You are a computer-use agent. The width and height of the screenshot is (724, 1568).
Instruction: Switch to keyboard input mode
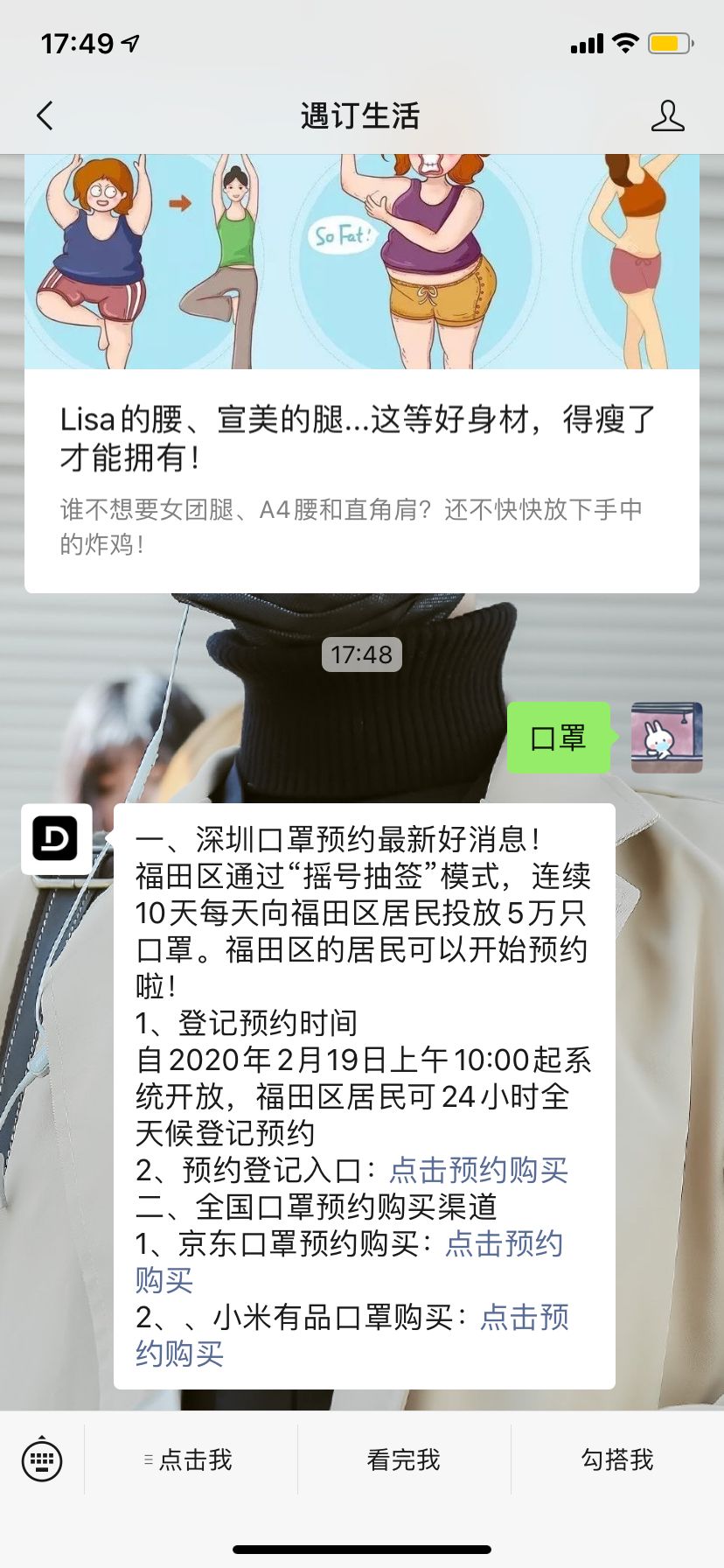[42, 1459]
